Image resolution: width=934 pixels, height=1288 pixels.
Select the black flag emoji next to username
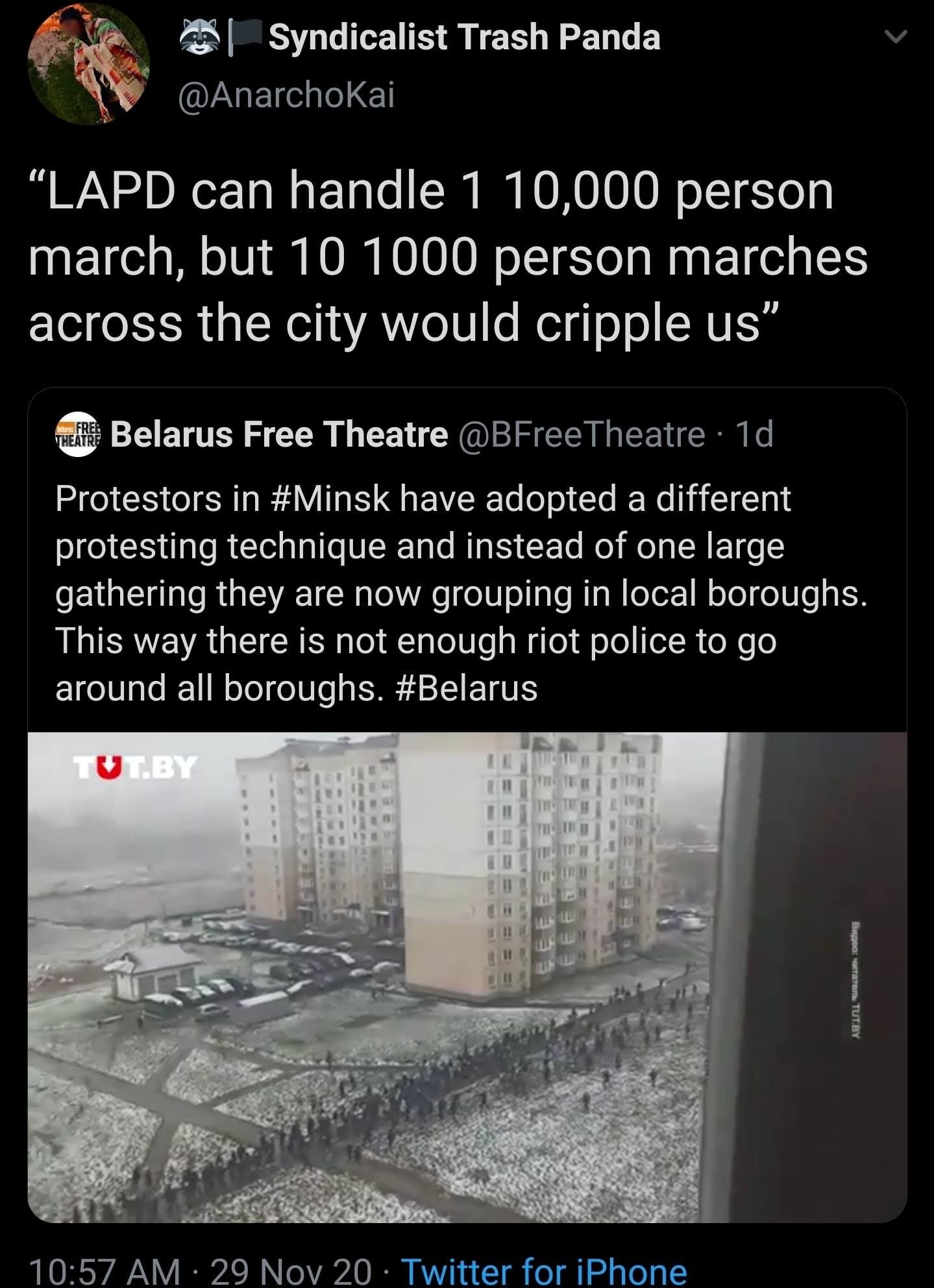[x=244, y=38]
